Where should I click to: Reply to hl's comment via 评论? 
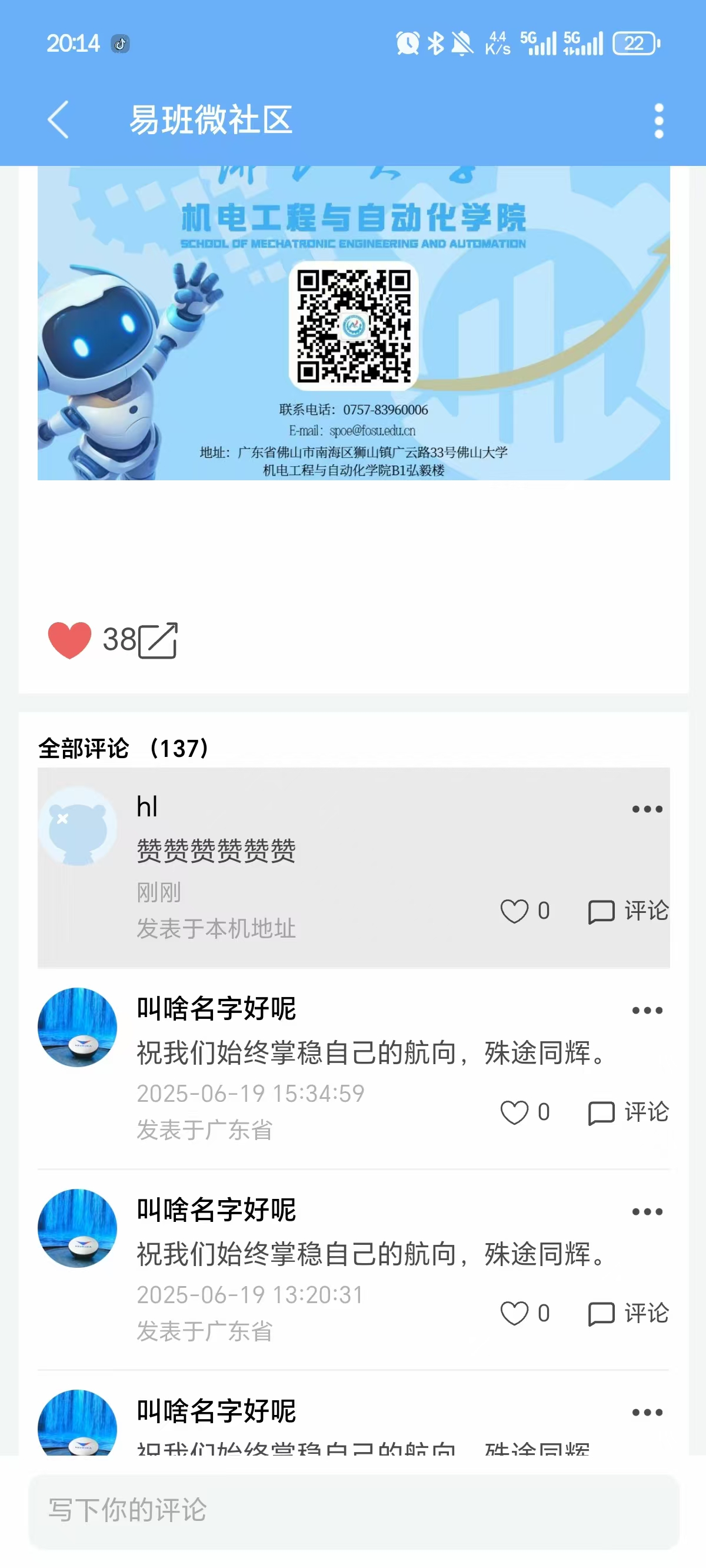coord(628,911)
